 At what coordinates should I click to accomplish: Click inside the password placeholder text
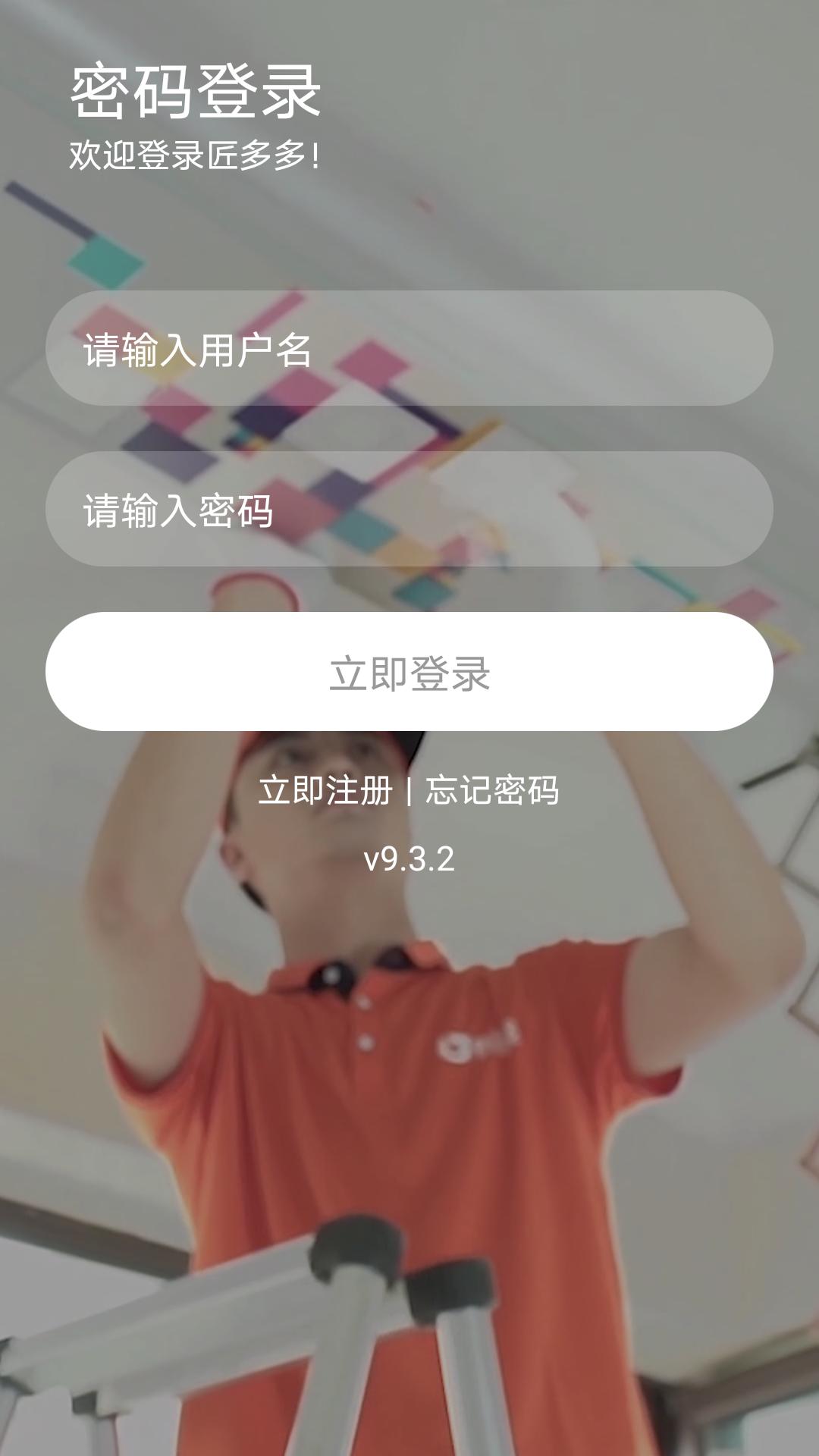(x=178, y=510)
